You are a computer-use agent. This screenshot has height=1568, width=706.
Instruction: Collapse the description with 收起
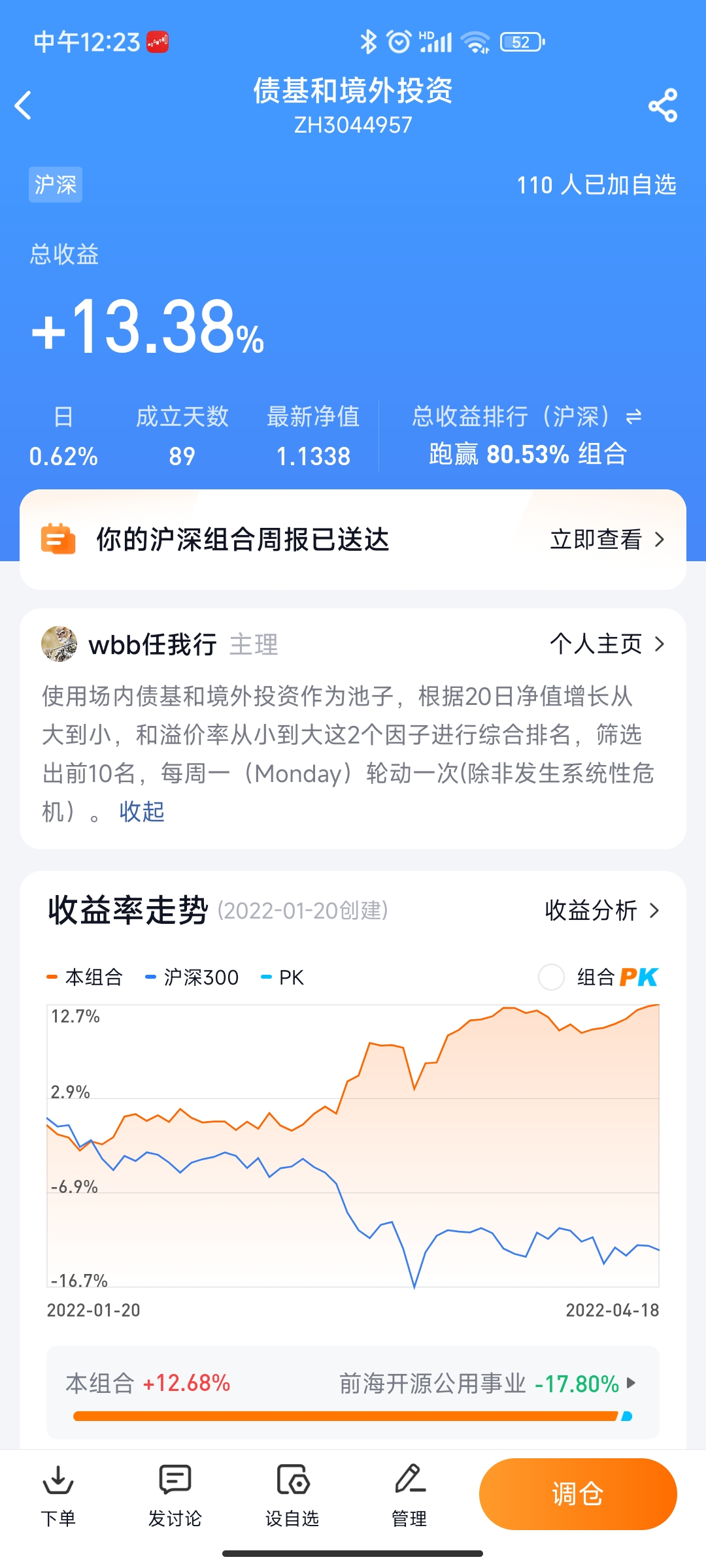pyautogui.click(x=141, y=811)
